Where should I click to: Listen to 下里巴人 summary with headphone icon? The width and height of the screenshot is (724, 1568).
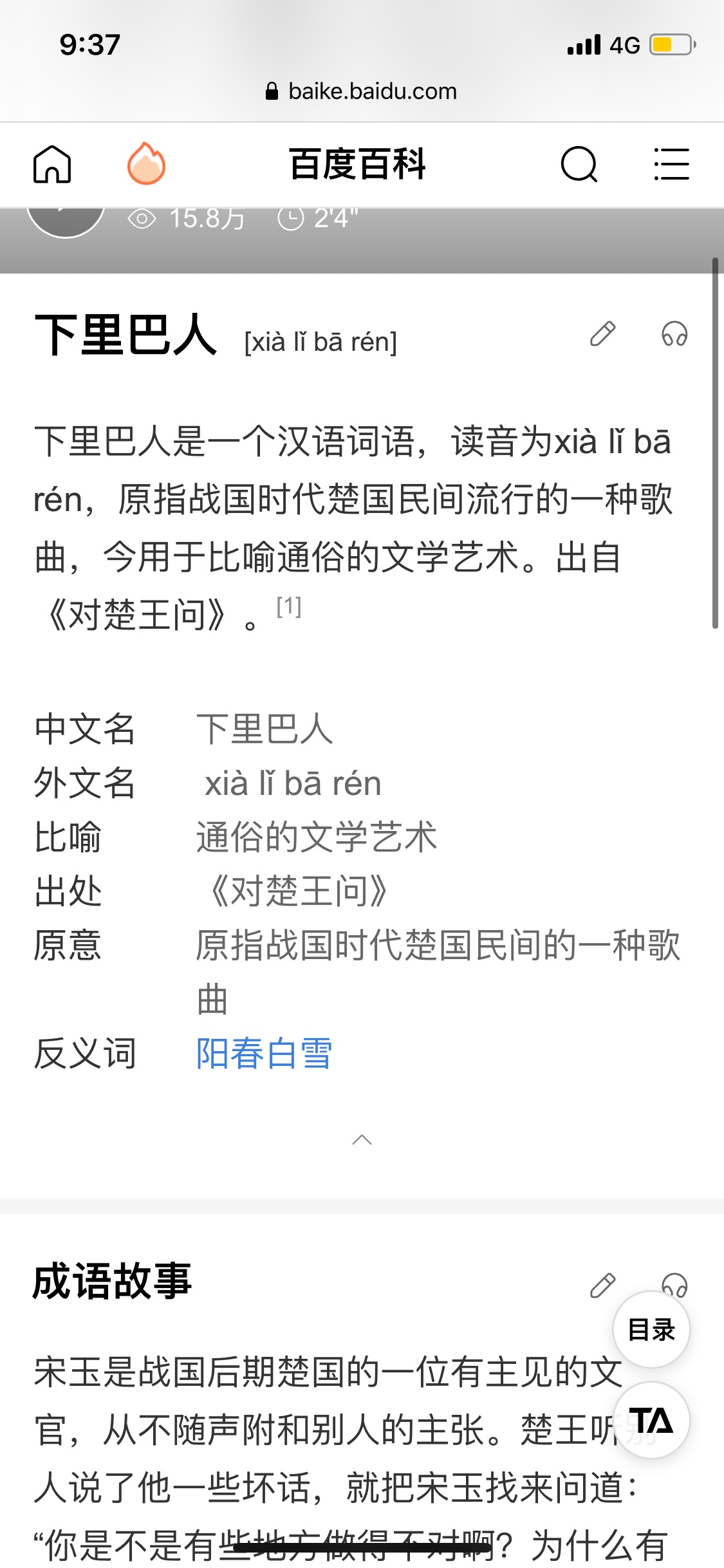(x=674, y=334)
